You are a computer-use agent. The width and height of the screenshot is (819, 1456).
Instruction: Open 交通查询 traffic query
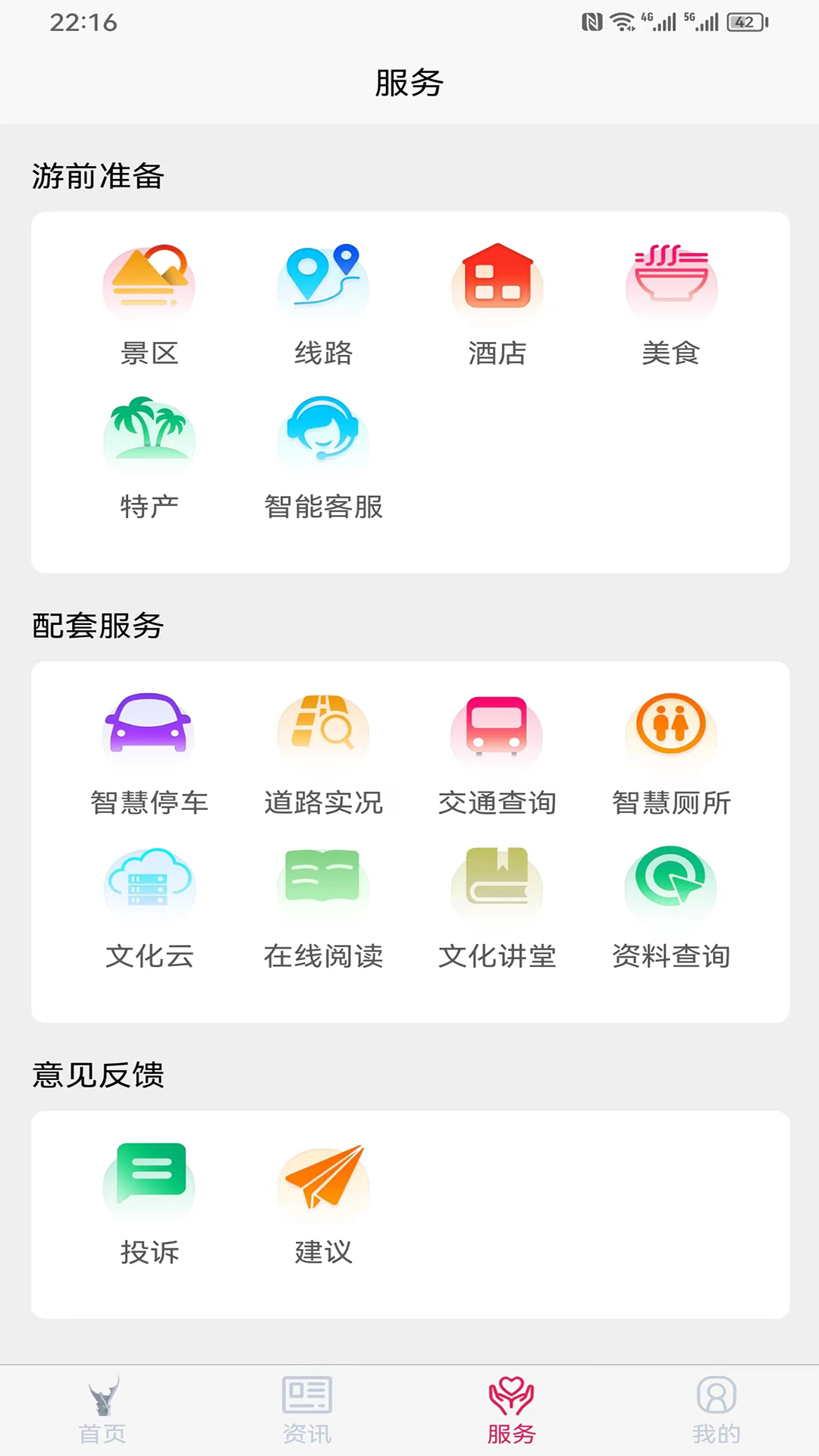tap(497, 751)
